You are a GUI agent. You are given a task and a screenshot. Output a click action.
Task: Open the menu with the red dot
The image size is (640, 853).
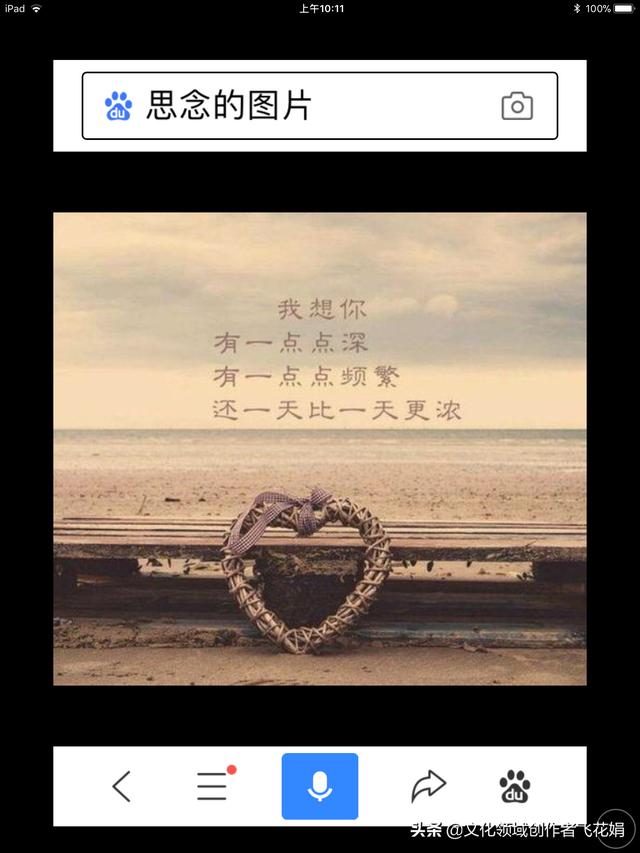(x=212, y=787)
